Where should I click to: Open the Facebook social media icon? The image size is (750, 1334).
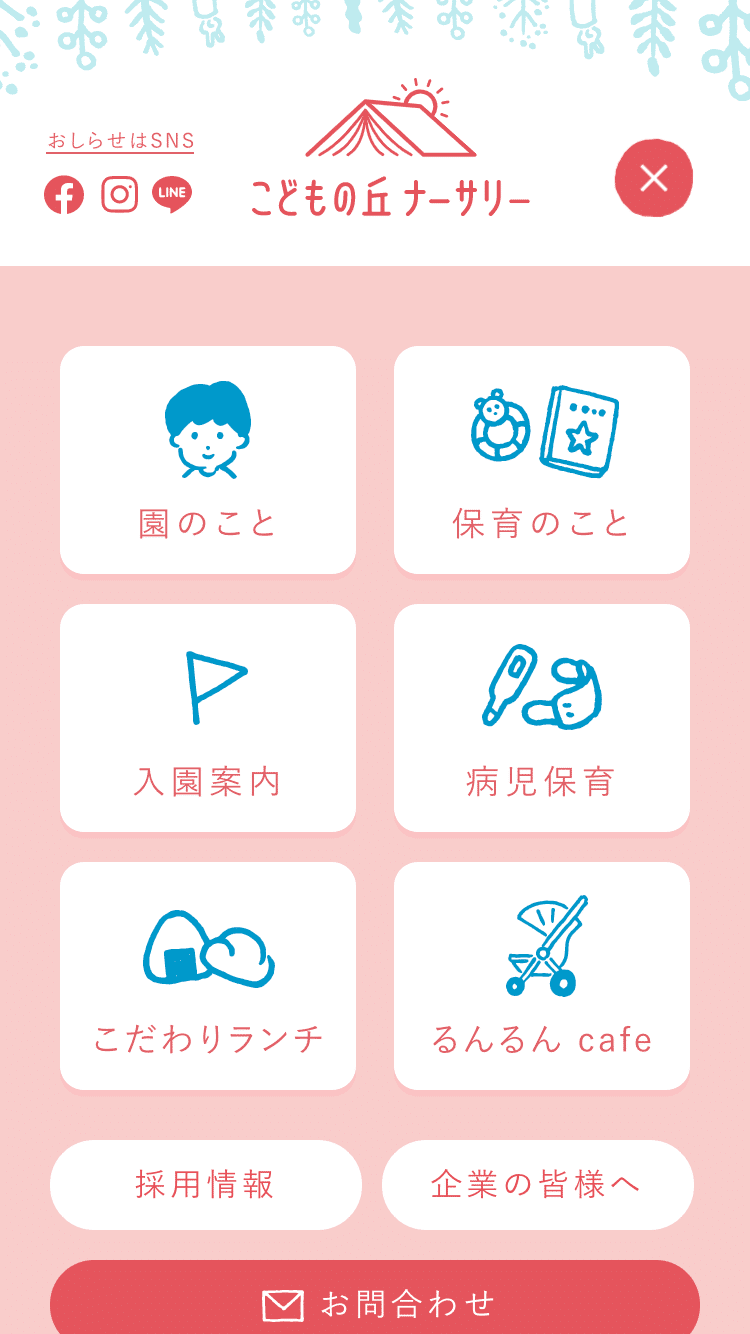pos(65,195)
